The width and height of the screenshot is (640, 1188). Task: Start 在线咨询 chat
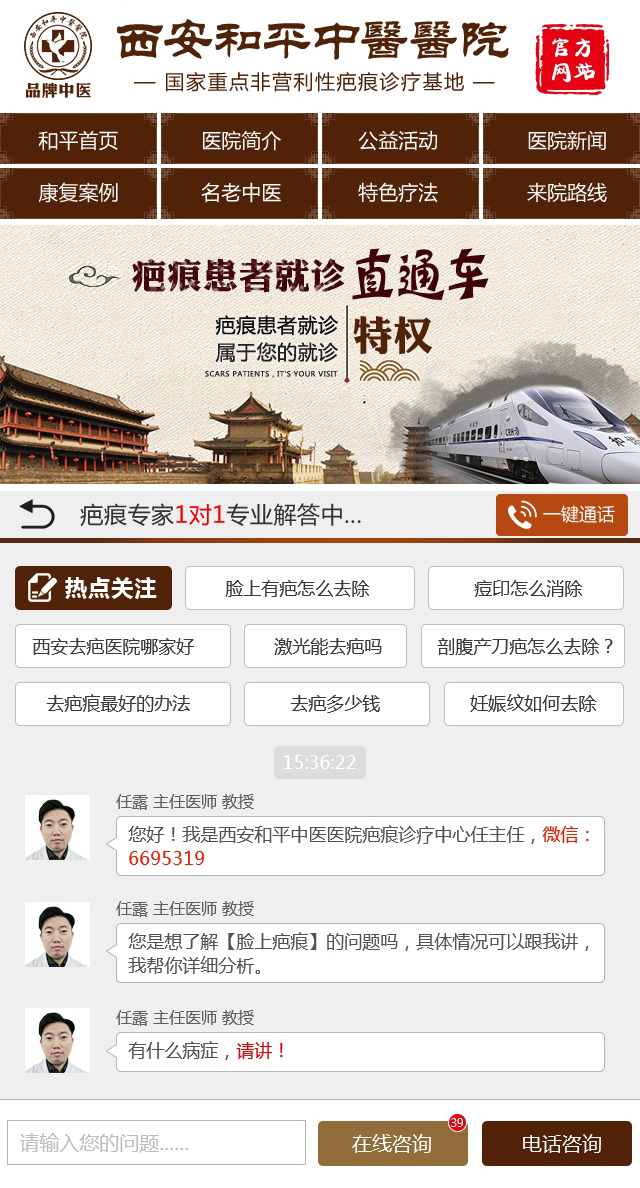[392, 1143]
